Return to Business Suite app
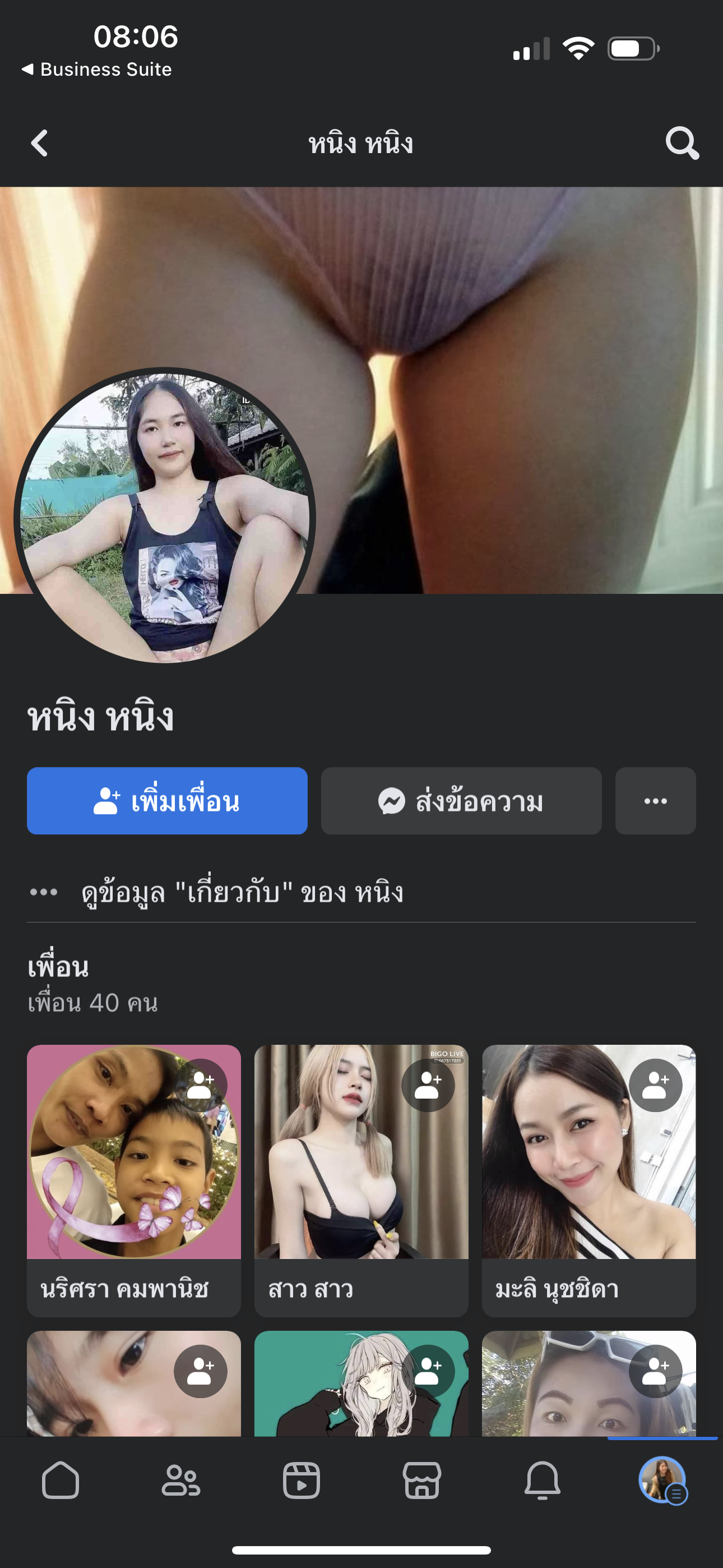Viewport: 723px width, 1568px height. tap(98, 70)
